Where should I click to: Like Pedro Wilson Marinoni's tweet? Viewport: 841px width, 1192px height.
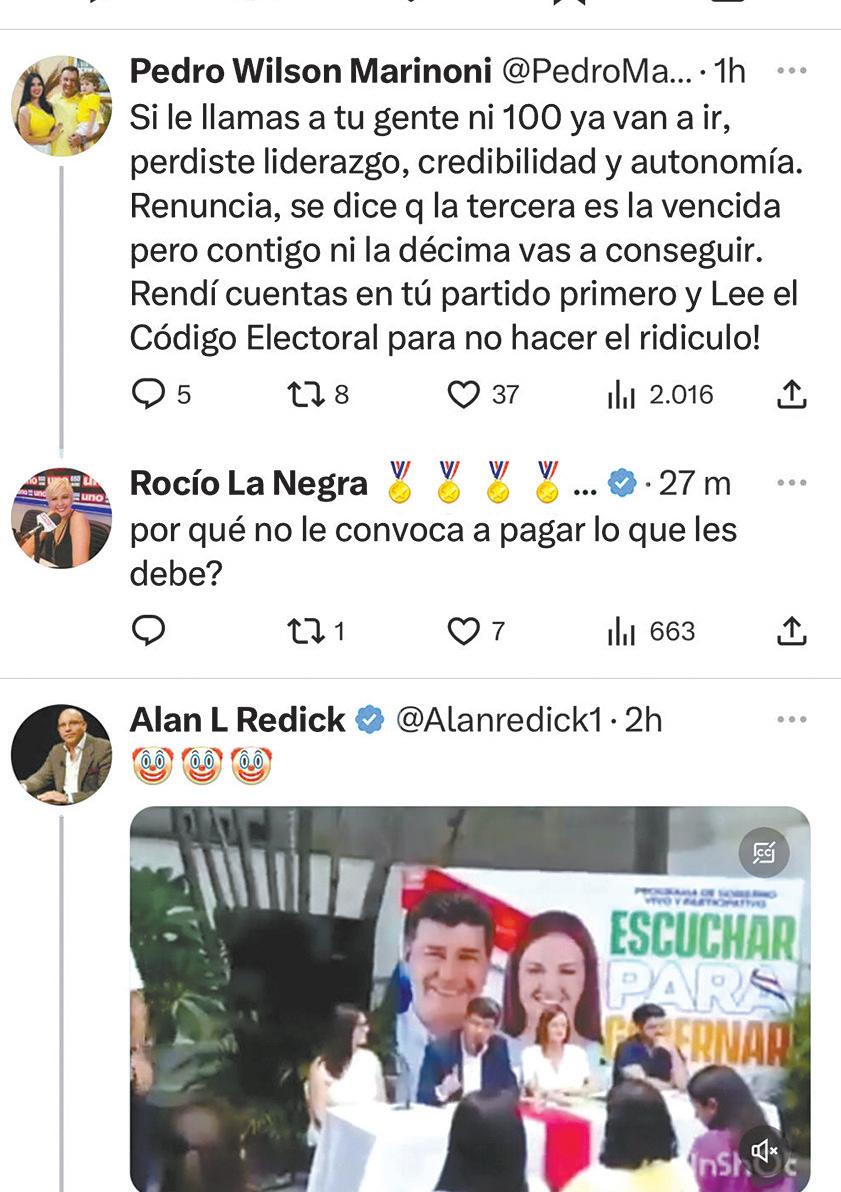click(463, 396)
